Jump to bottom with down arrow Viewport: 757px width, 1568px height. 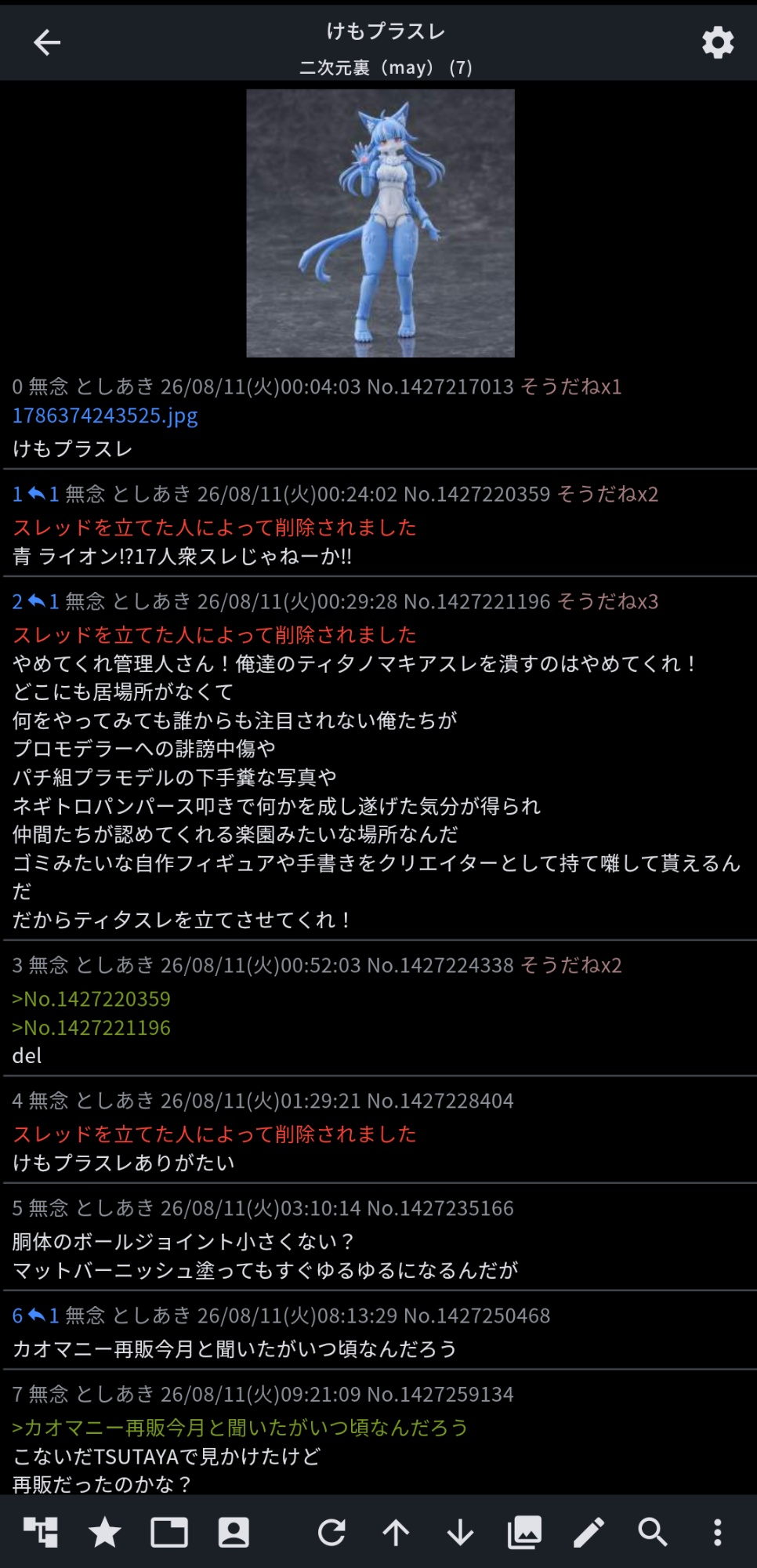[x=460, y=1532]
